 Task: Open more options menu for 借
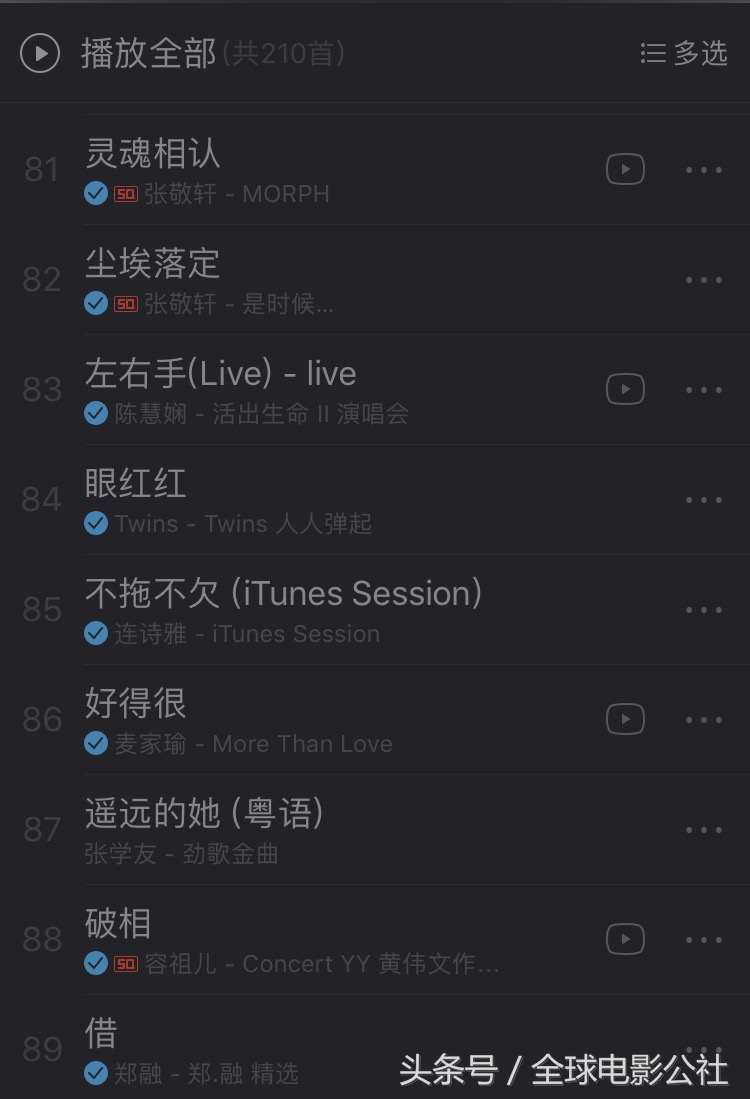[x=705, y=1049]
